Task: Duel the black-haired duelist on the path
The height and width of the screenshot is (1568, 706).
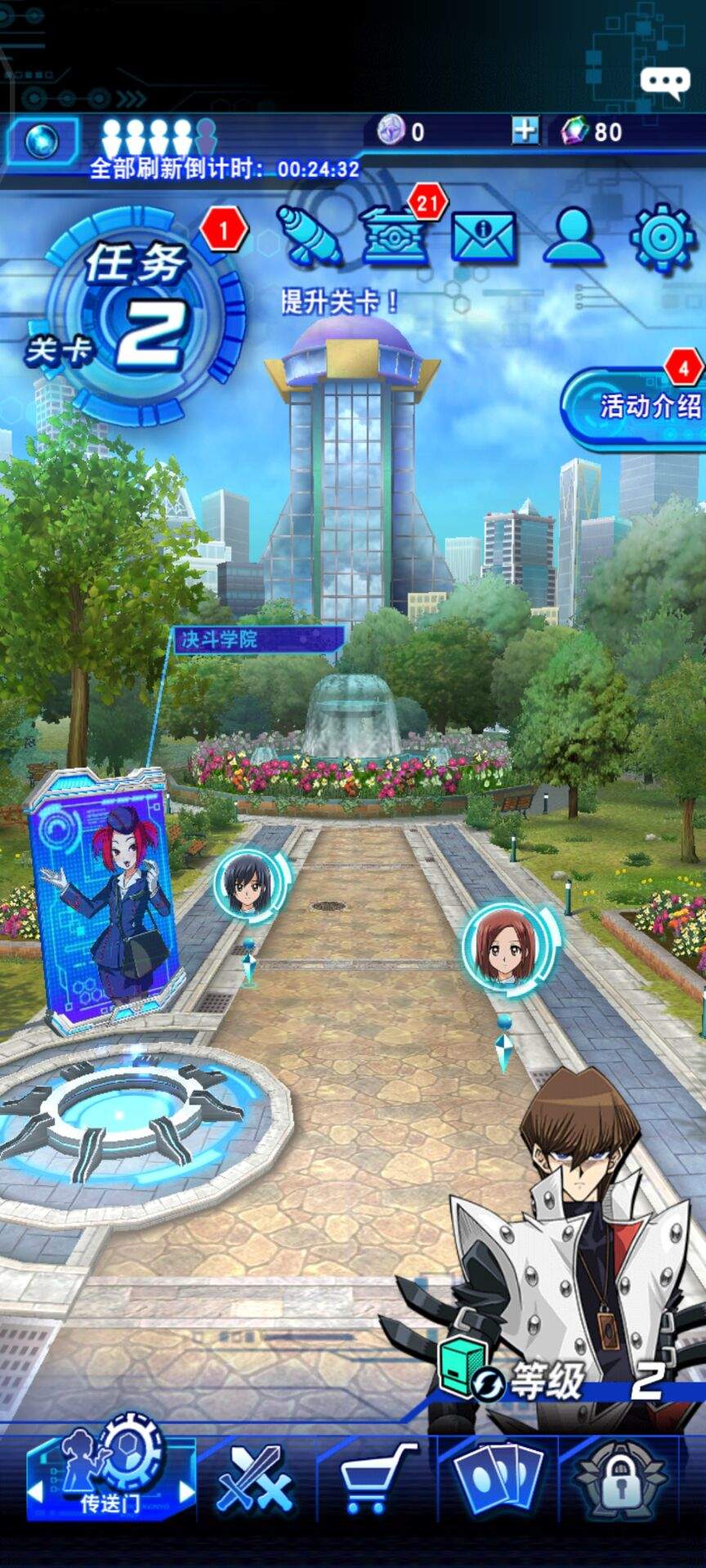Action: (x=248, y=884)
